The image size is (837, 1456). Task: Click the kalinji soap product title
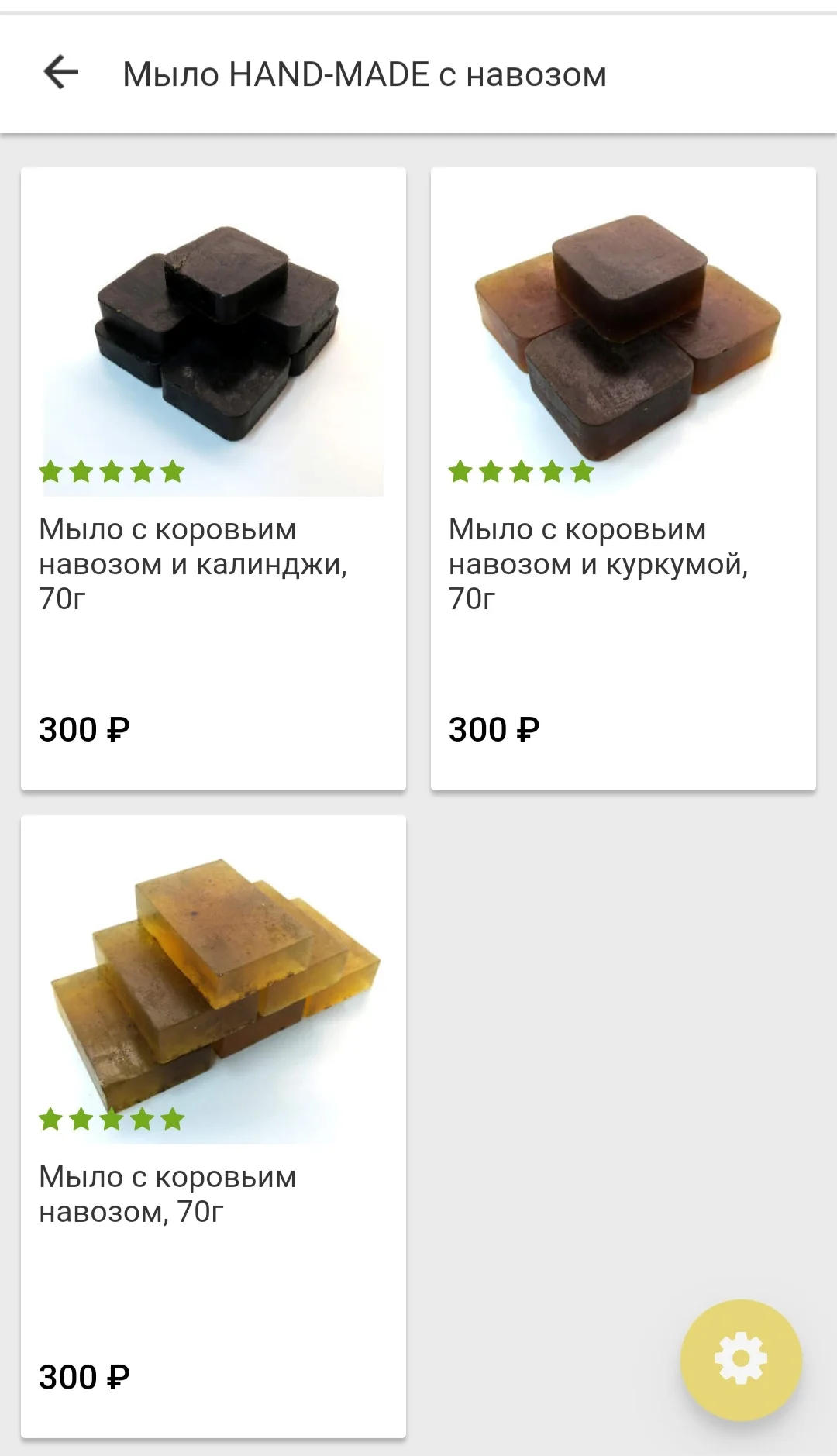click(x=195, y=563)
